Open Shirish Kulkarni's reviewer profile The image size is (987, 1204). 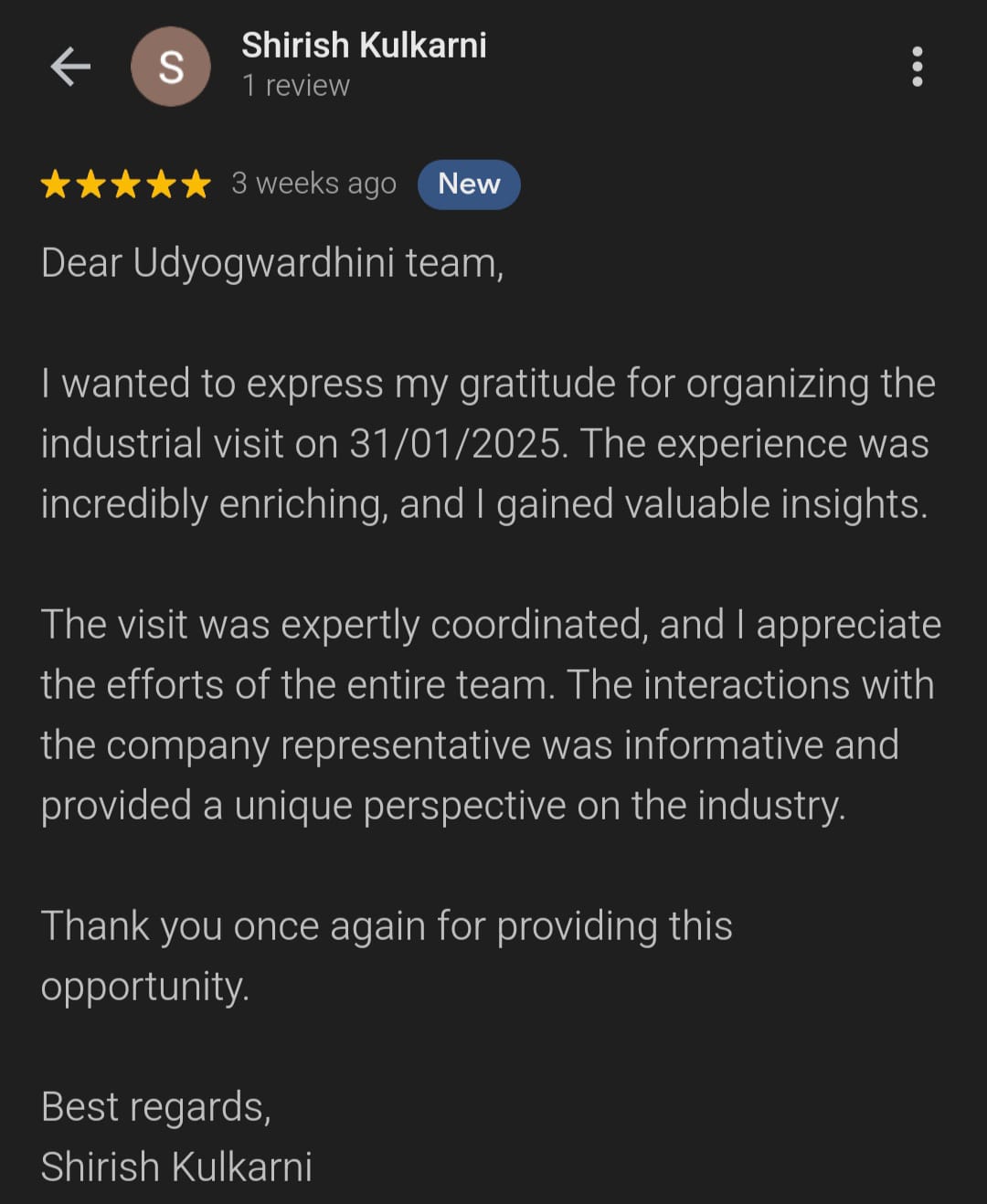click(x=363, y=46)
